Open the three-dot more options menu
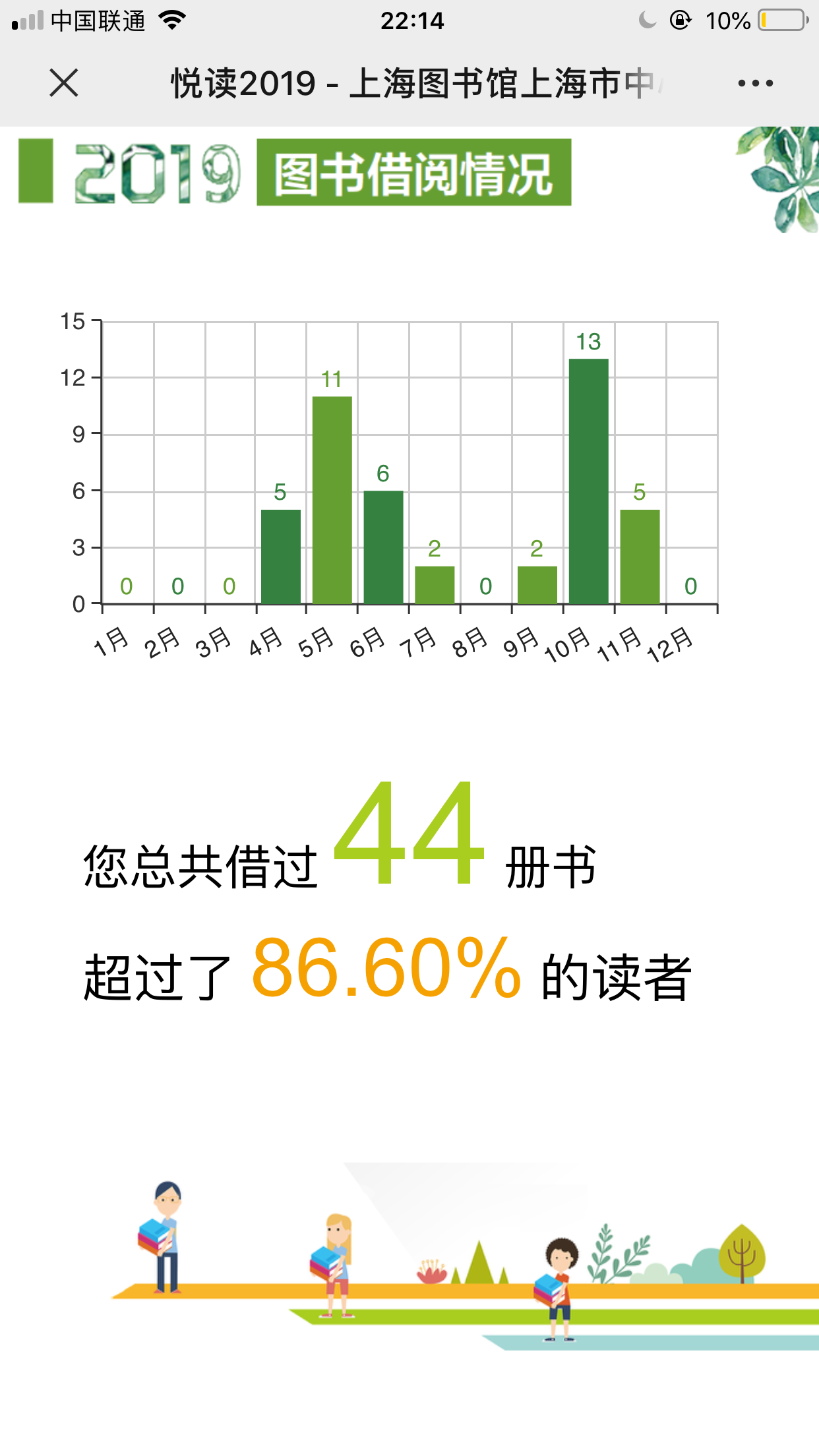Viewport: 819px width, 1456px height. point(755,83)
